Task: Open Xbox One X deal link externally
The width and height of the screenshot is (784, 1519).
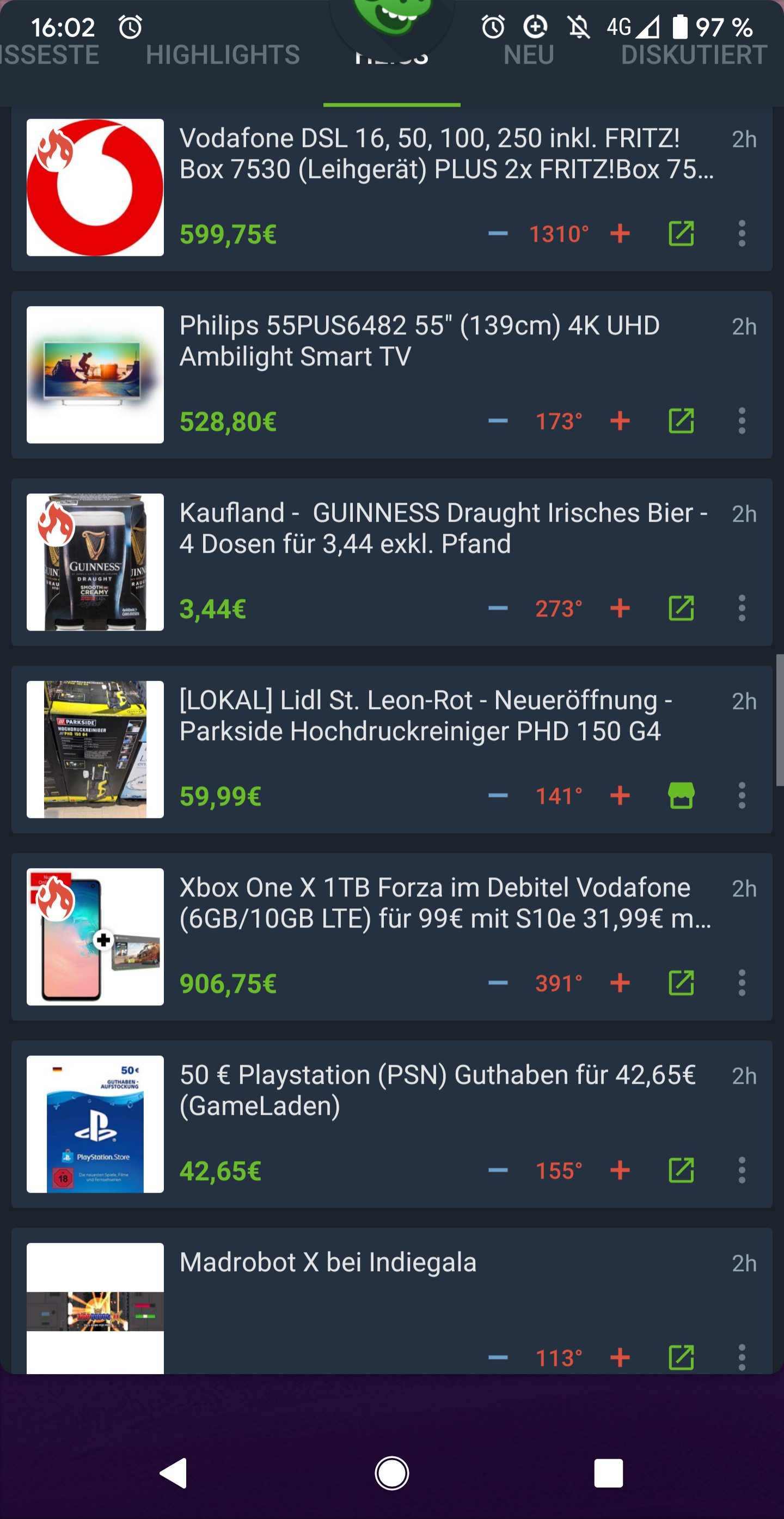Action: coord(681,983)
